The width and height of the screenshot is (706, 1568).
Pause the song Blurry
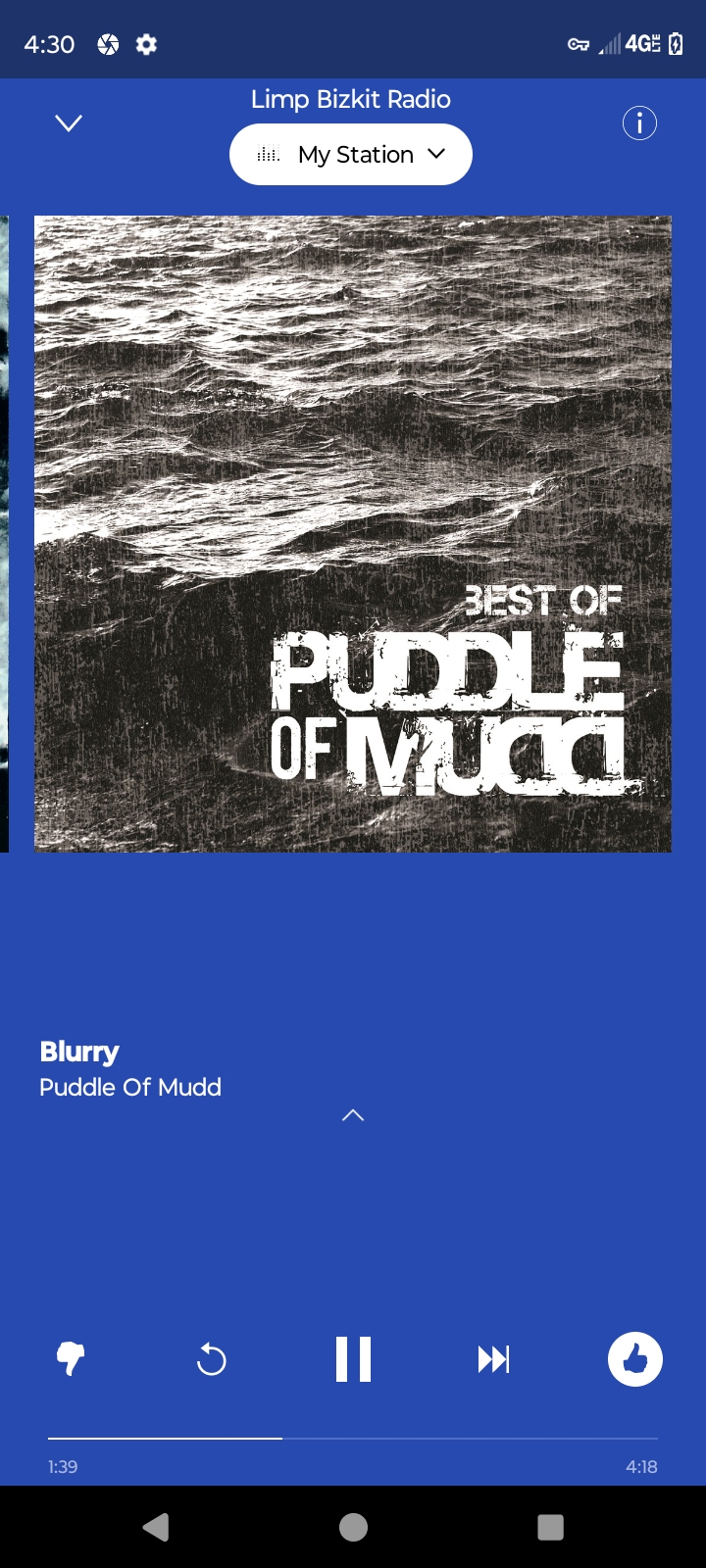(353, 1359)
